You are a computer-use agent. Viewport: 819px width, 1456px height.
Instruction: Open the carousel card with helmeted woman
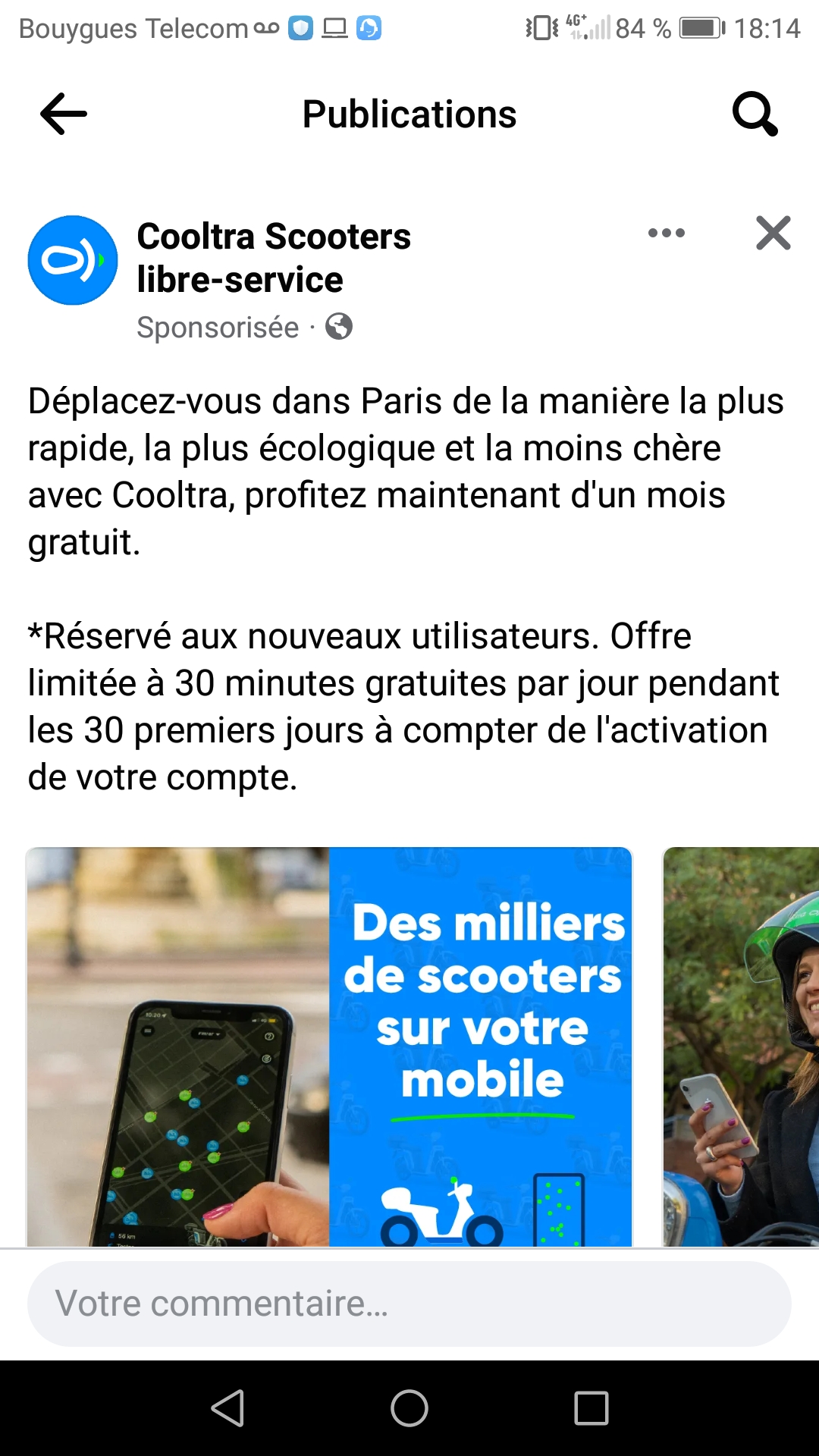pyautogui.click(x=741, y=1046)
